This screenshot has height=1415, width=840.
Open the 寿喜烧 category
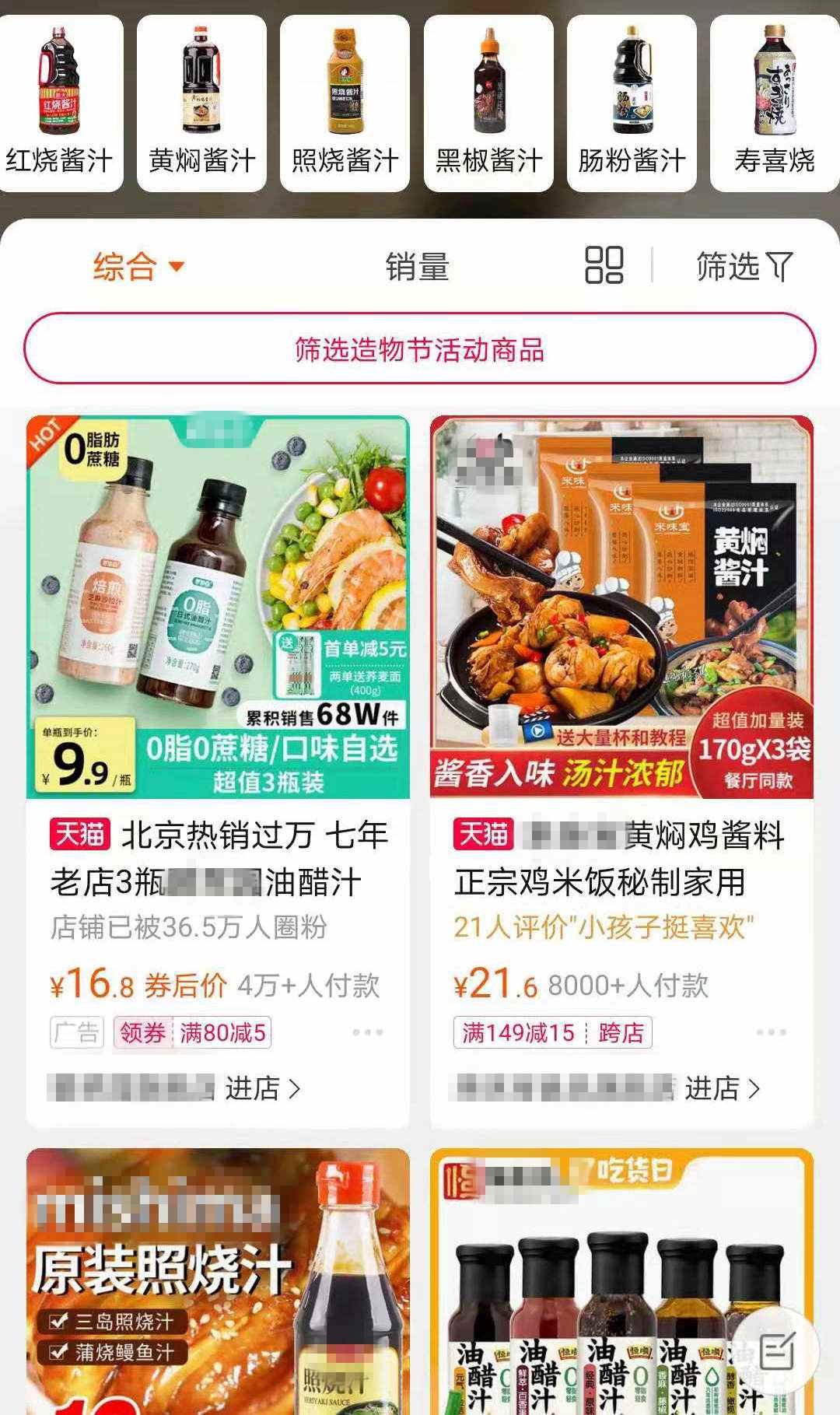pyautogui.click(x=774, y=103)
